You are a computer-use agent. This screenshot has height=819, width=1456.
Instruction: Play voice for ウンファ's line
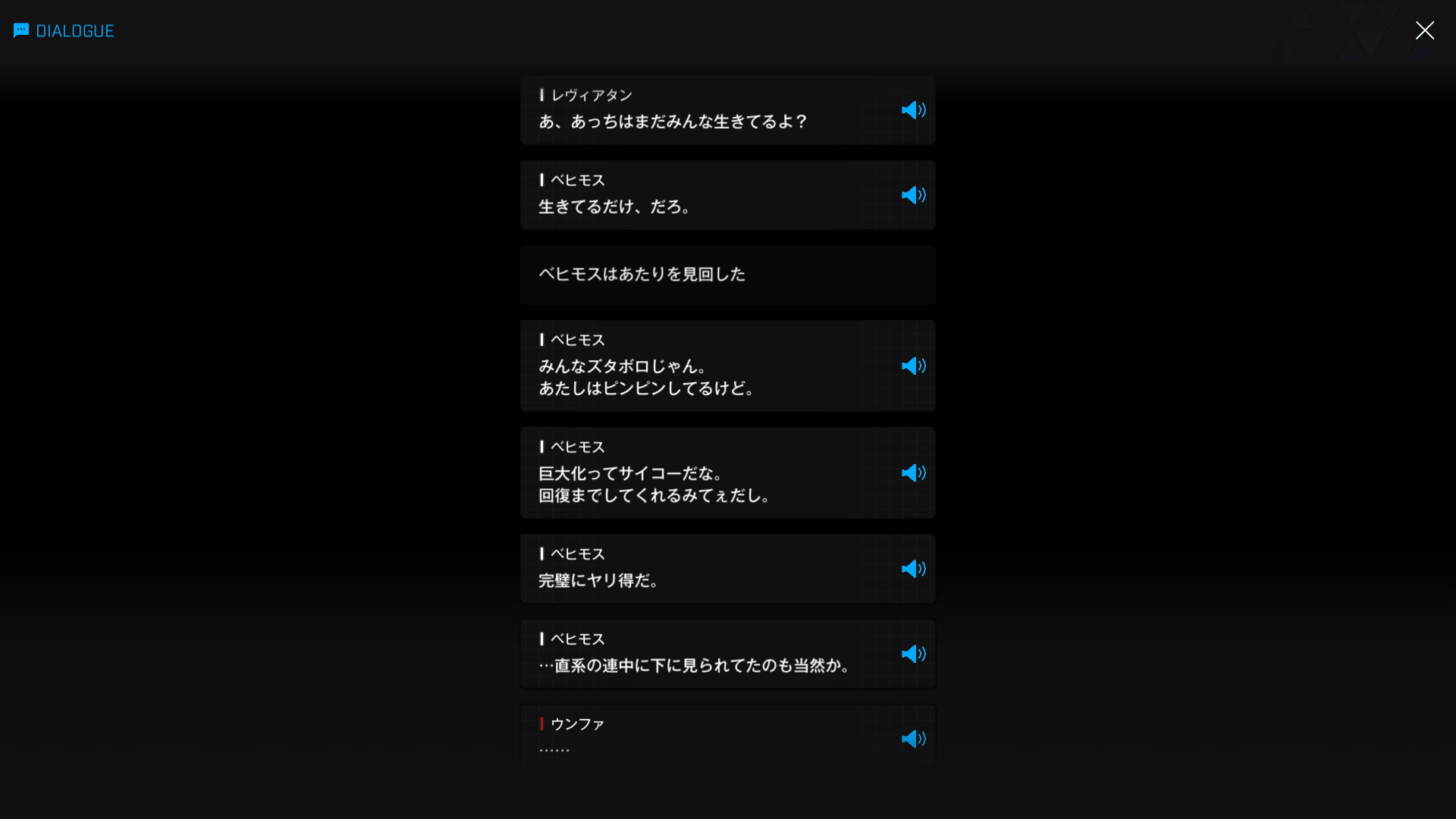pos(913,739)
